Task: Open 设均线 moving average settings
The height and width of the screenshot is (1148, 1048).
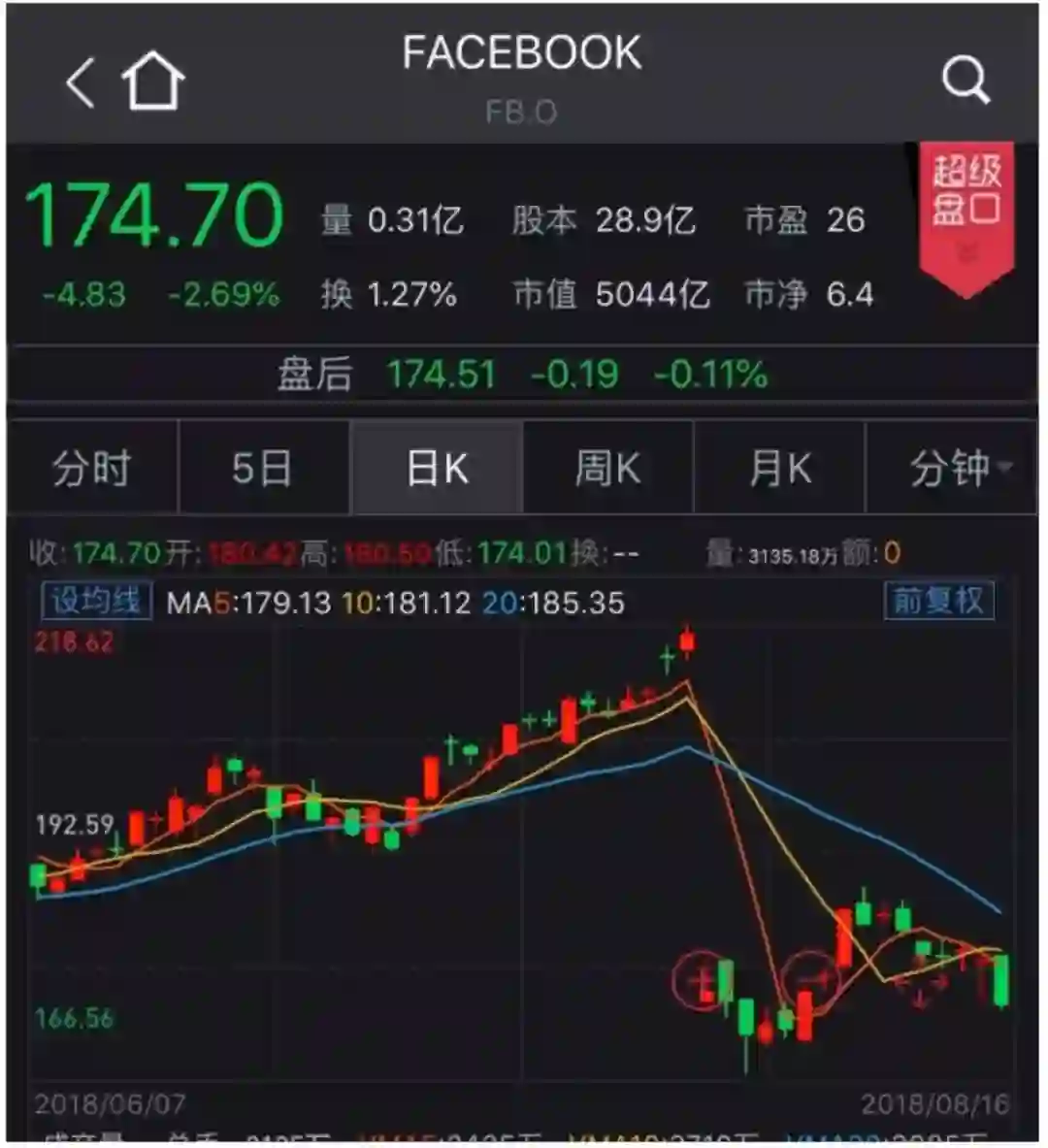Action: coord(96,601)
